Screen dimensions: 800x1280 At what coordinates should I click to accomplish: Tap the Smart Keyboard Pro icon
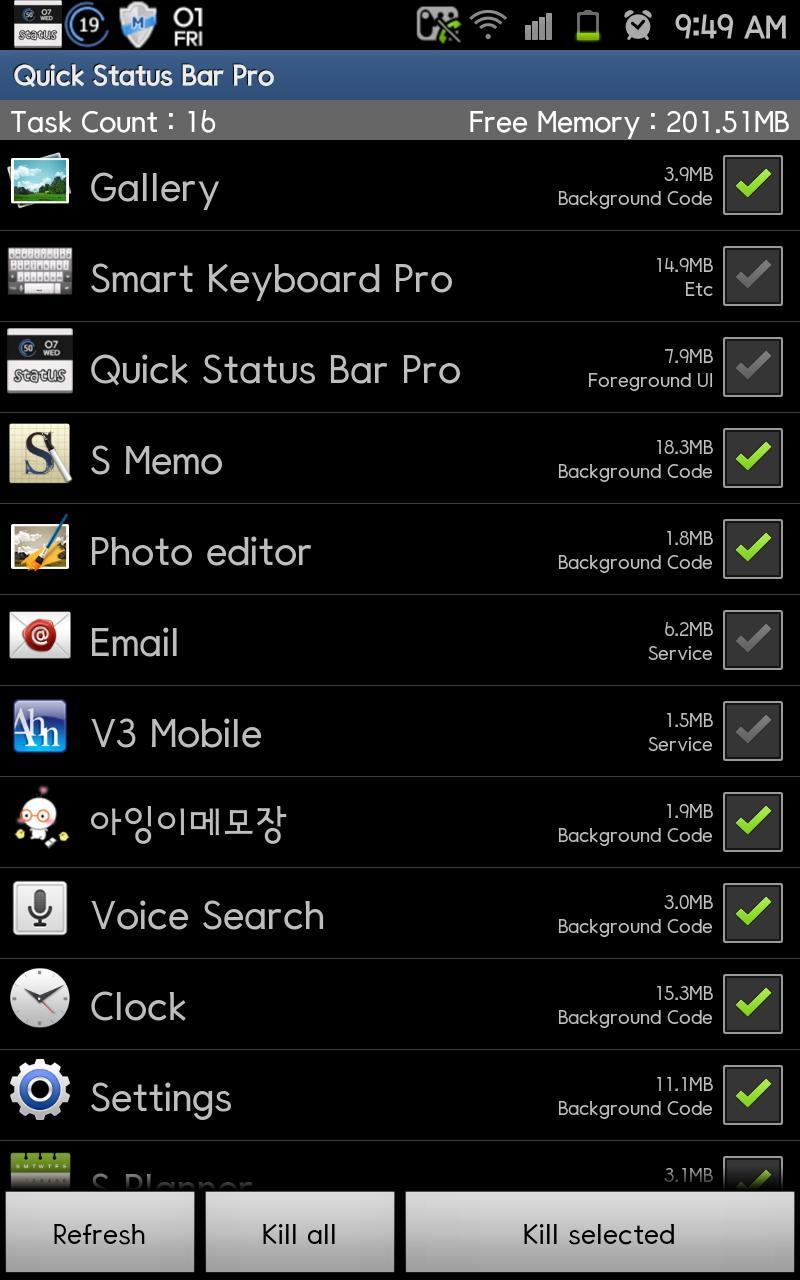40,275
